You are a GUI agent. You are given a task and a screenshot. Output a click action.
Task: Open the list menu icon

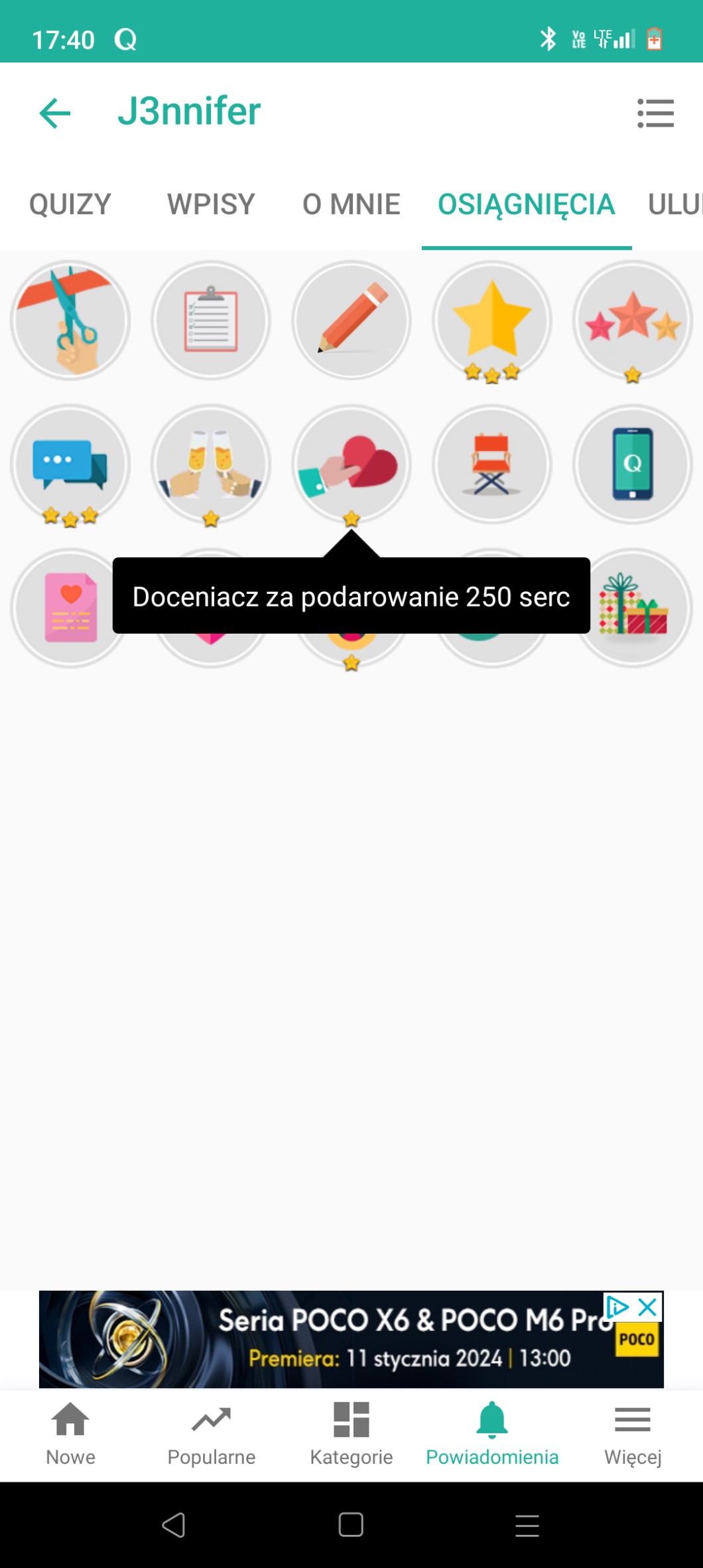(x=655, y=113)
